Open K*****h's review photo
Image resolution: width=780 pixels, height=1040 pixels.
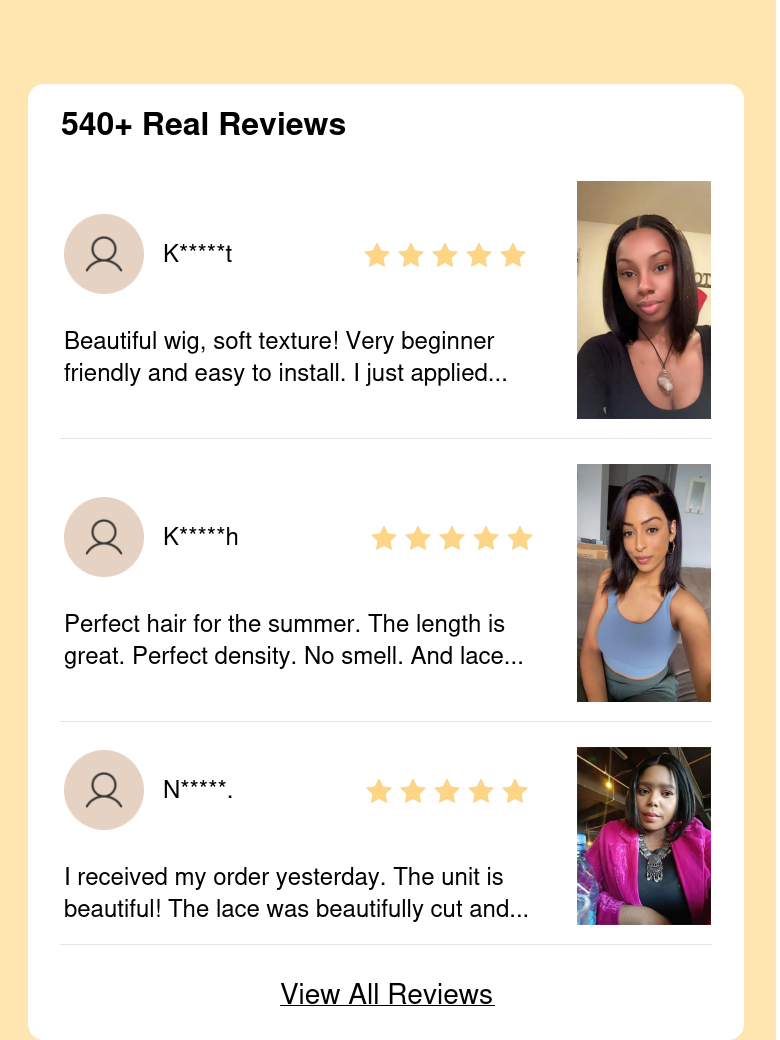(643, 582)
